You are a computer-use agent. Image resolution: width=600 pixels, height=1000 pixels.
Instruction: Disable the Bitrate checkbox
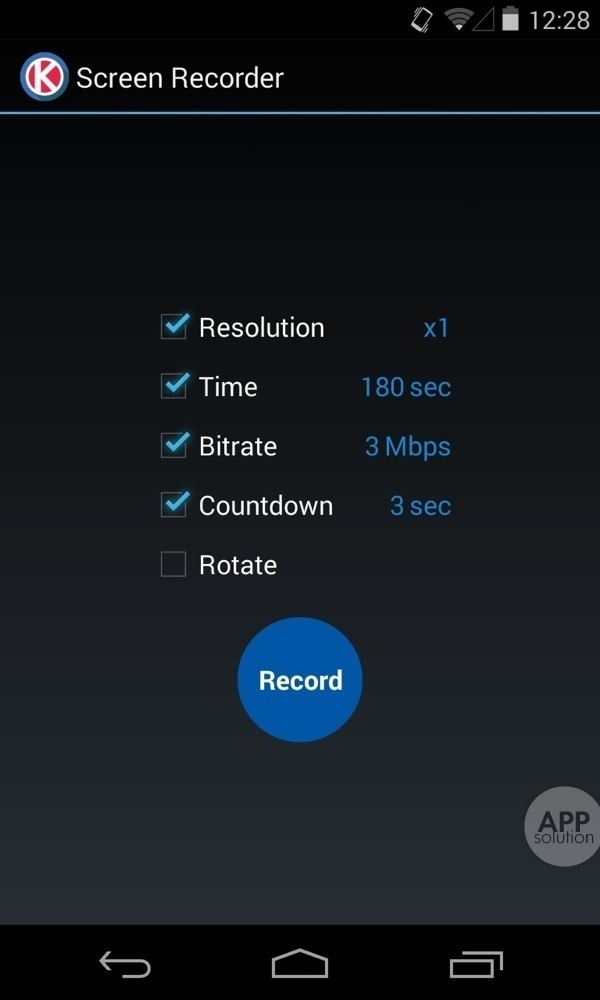tap(174, 446)
